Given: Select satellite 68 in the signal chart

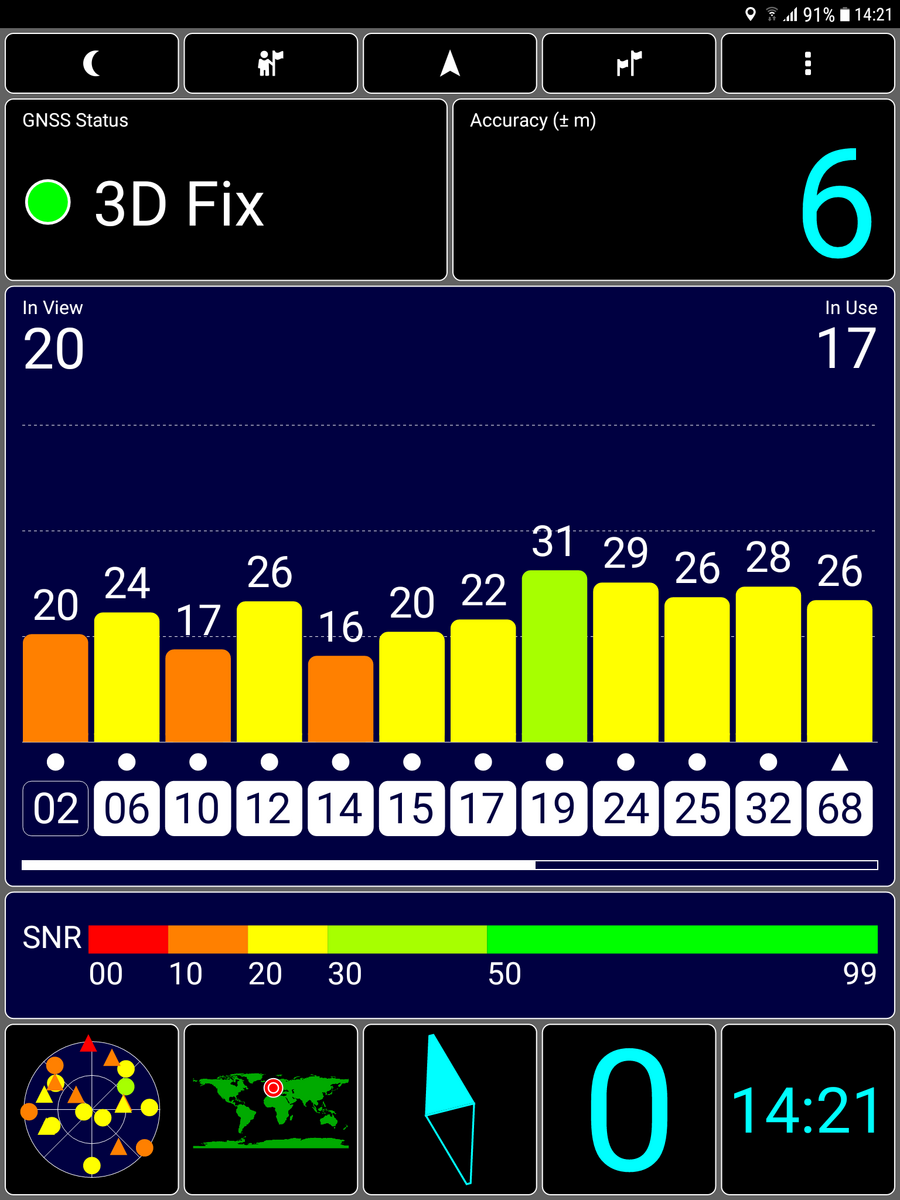Looking at the screenshot, I should click(840, 808).
